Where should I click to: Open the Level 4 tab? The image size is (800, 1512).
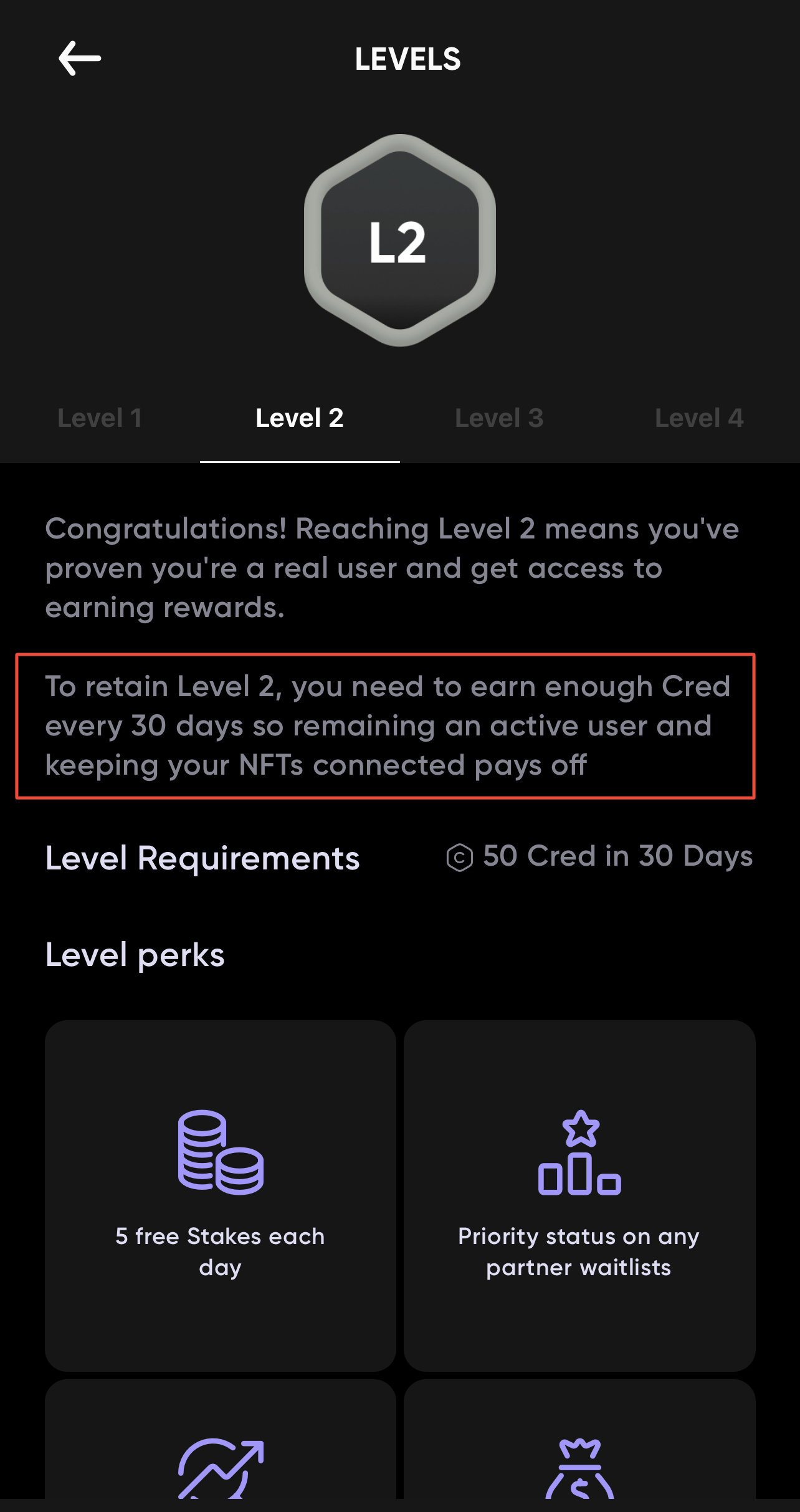pos(699,418)
